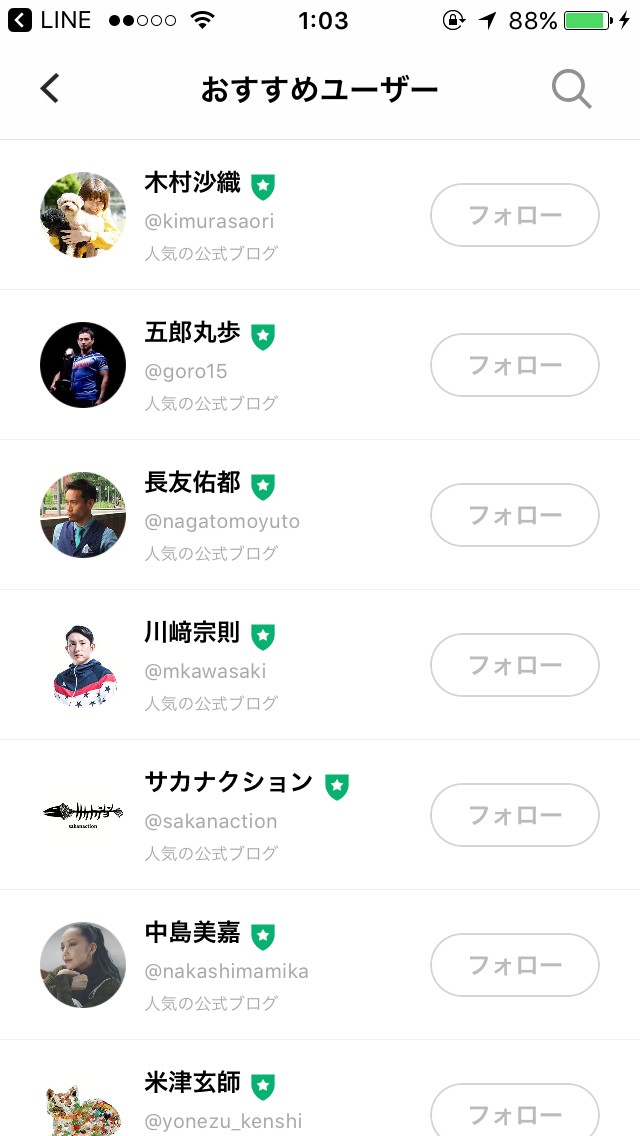The height and width of the screenshot is (1136, 640).
Task: Follow 長友佑都
Action: click(x=514, y=515)
